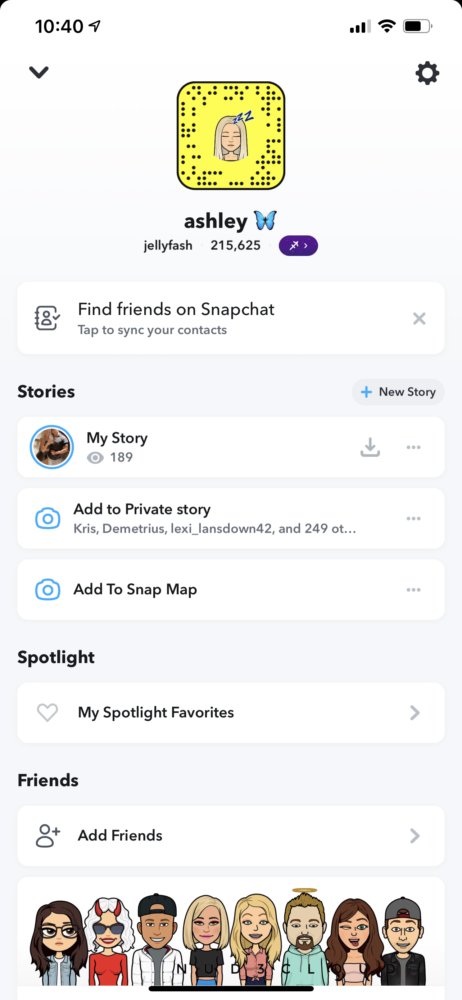Dismiss the Find friends banner
Viewport: 462px width, 1000px height.
tap(419, 318)
